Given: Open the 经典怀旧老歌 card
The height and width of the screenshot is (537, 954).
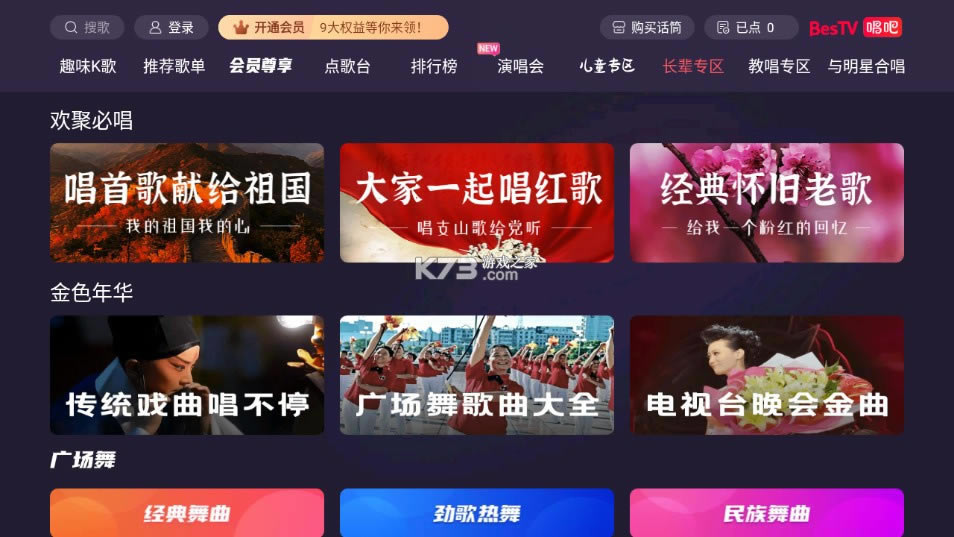Looking at the screenshot, I should click(766, 203).
